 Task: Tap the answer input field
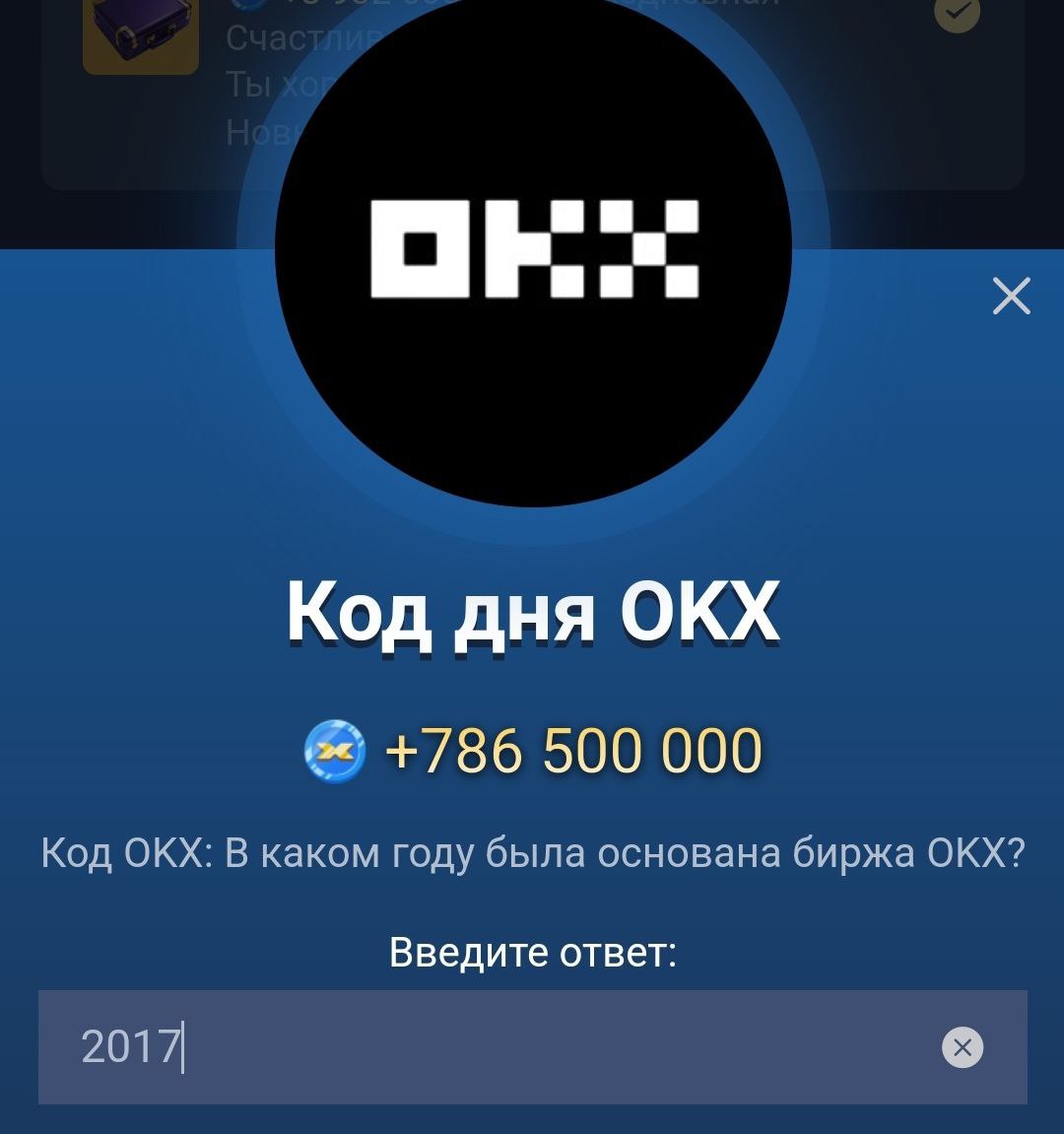493,1046
